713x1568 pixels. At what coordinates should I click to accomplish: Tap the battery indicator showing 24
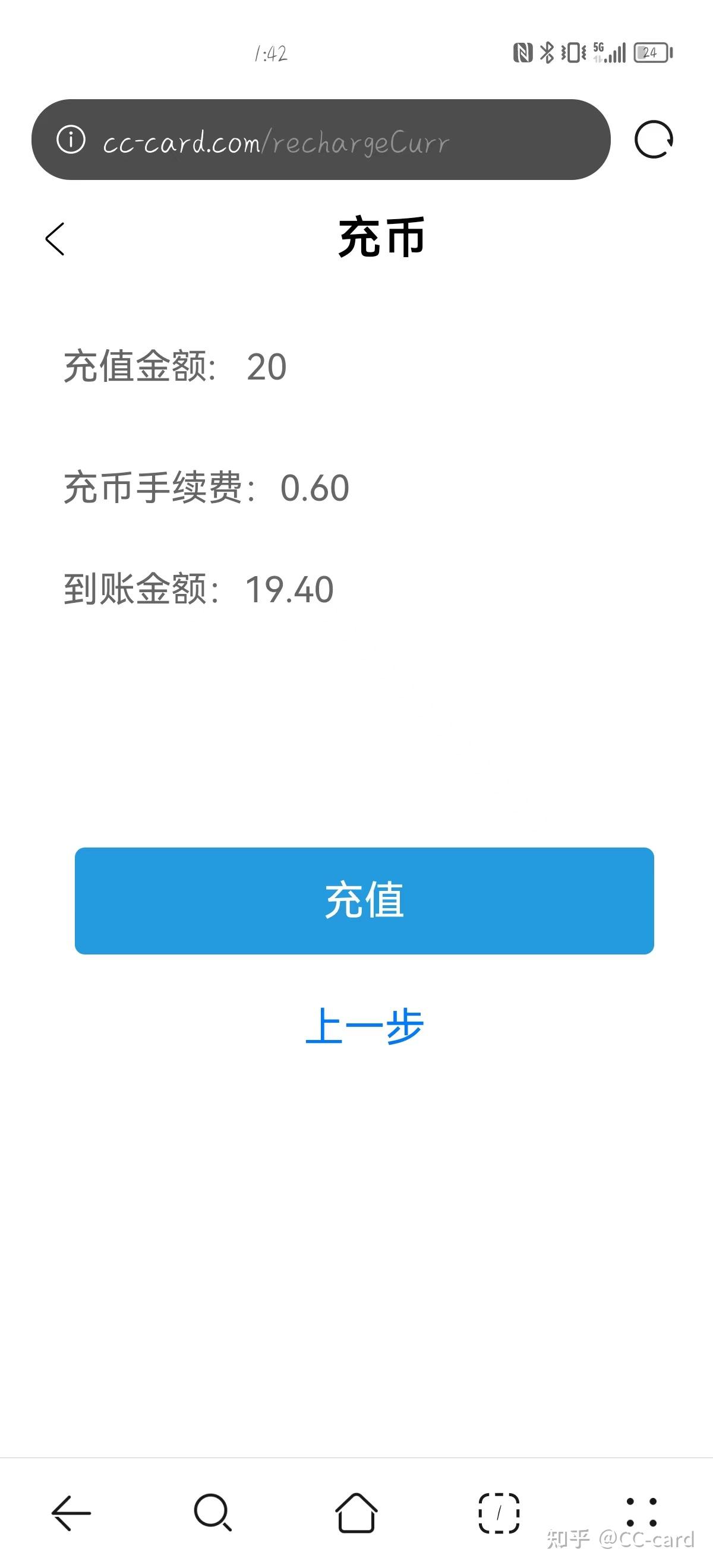(x=650, y=53)
